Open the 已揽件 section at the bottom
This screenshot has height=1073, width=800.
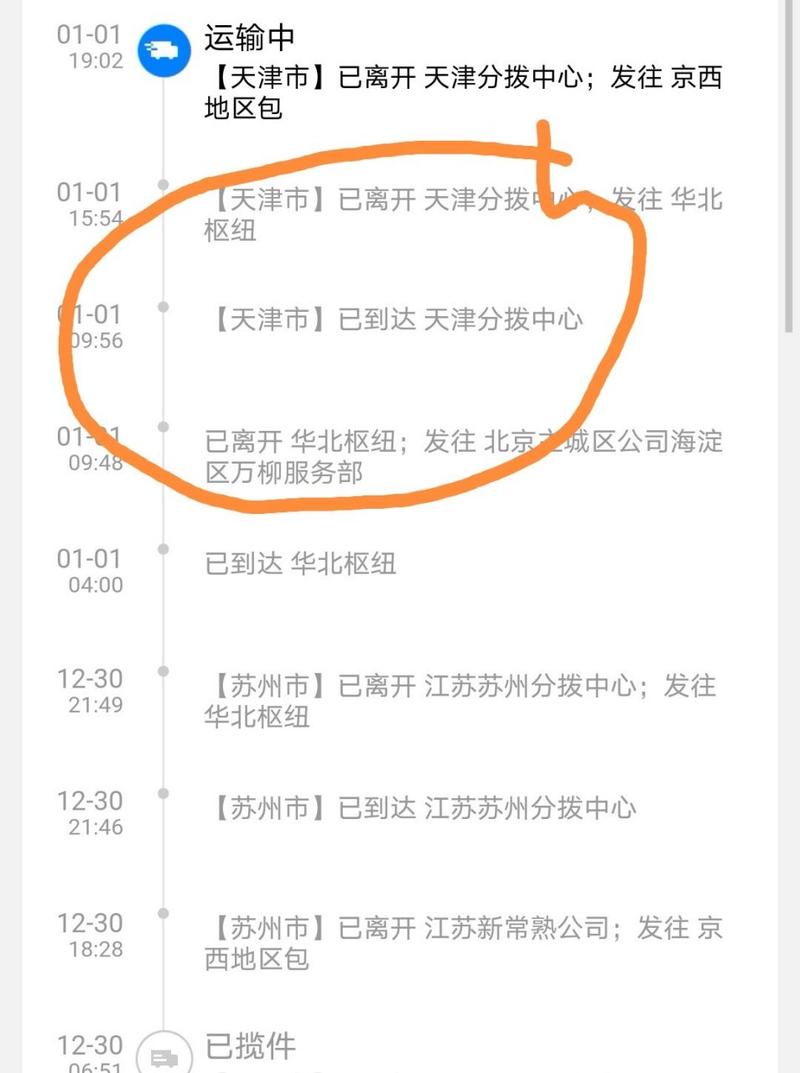(x=252, y=1046)
